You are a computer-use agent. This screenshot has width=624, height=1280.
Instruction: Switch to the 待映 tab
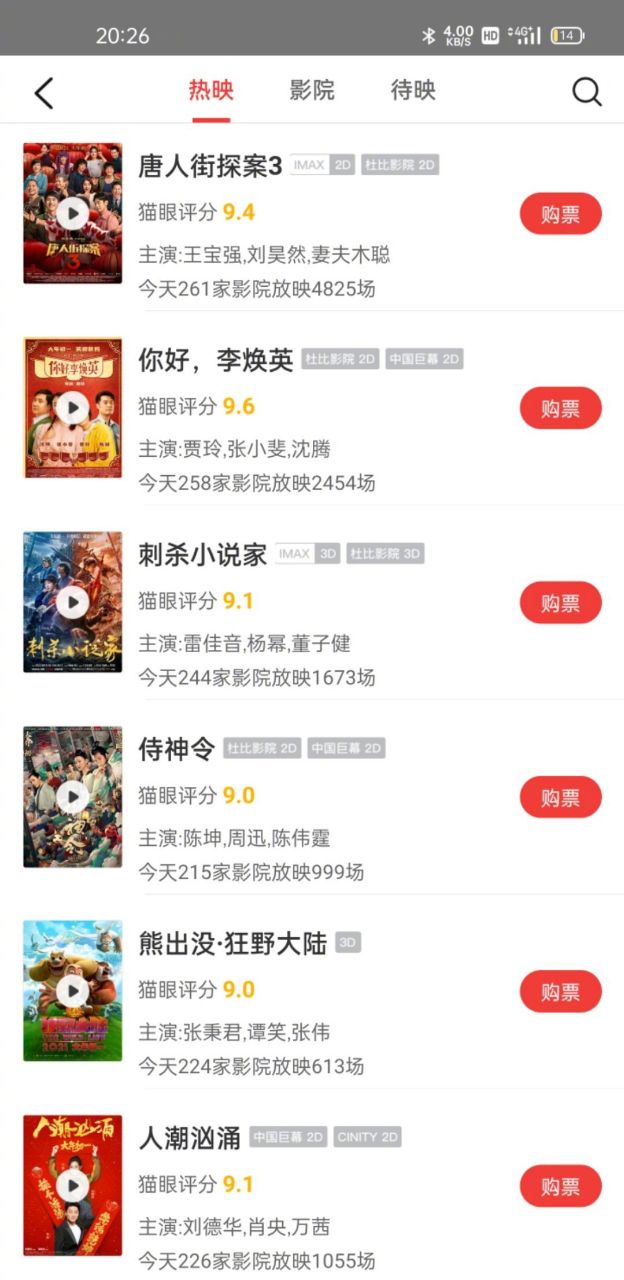pyautogui.click(x=413, y=90)
